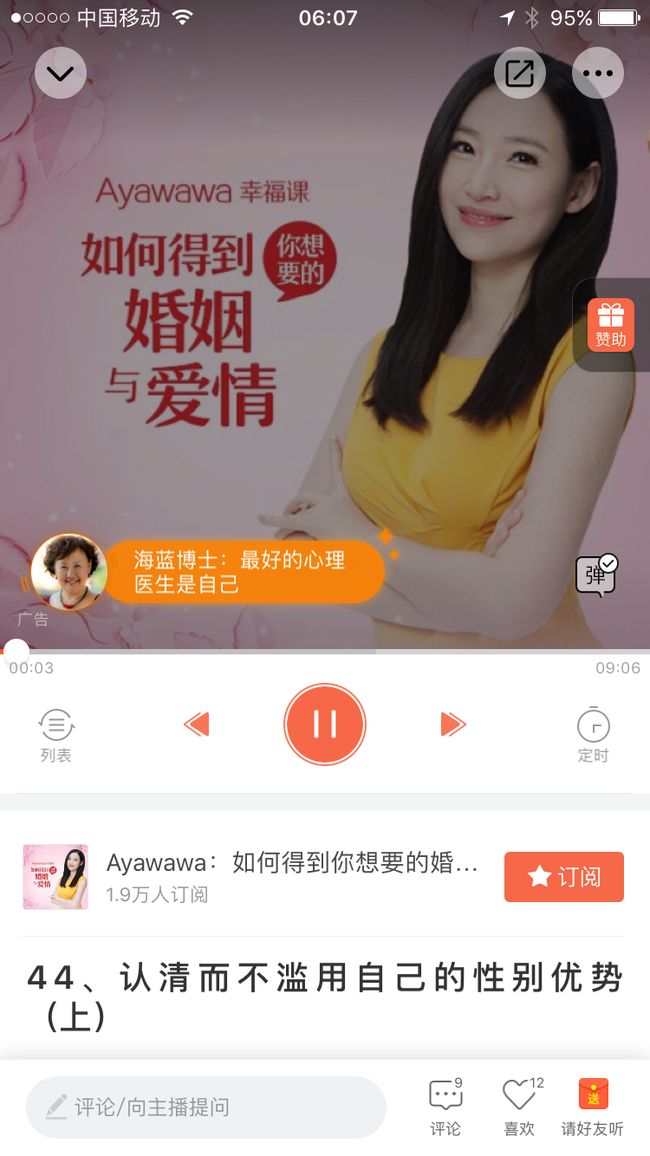Open the three-dot overflow menu

pos(598,73)
